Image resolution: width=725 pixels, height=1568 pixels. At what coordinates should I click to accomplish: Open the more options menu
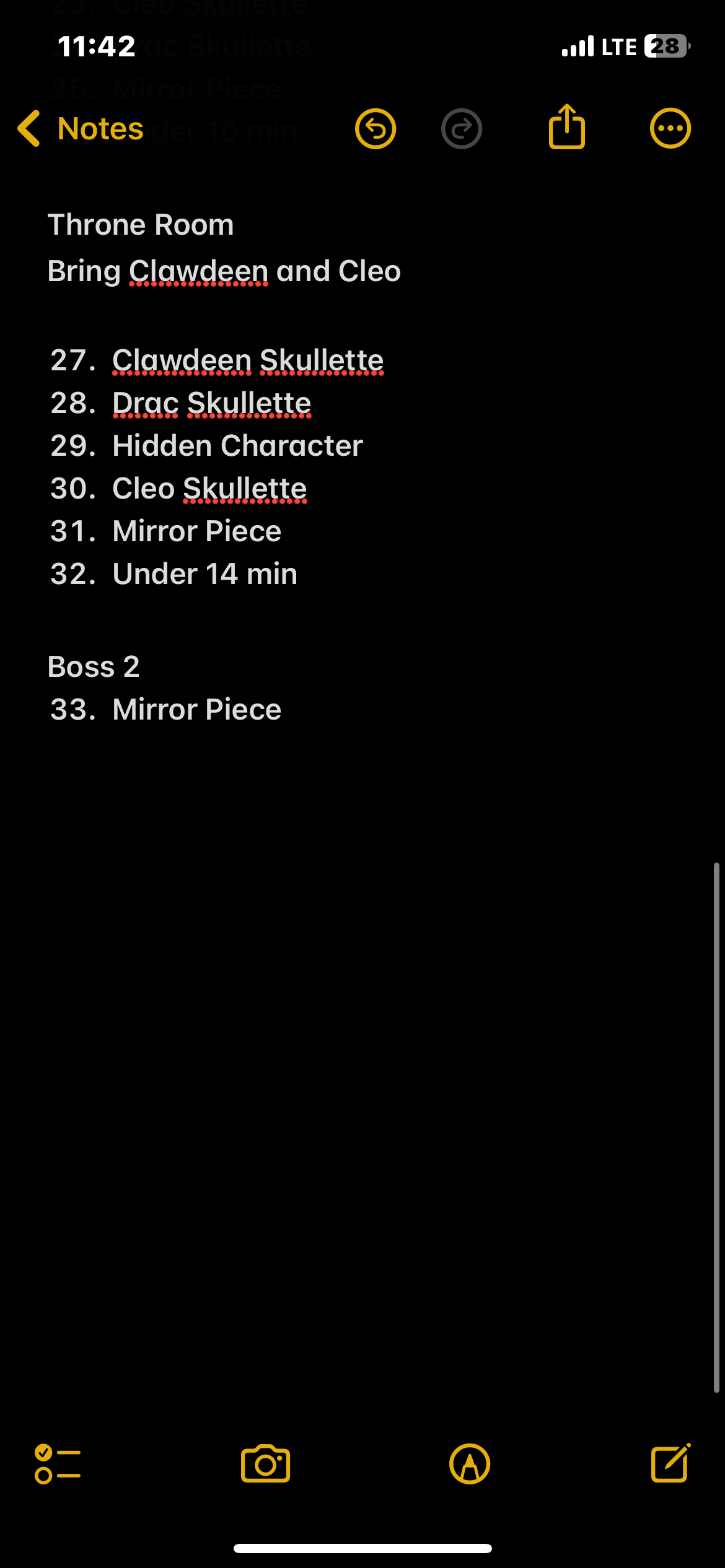670,129
